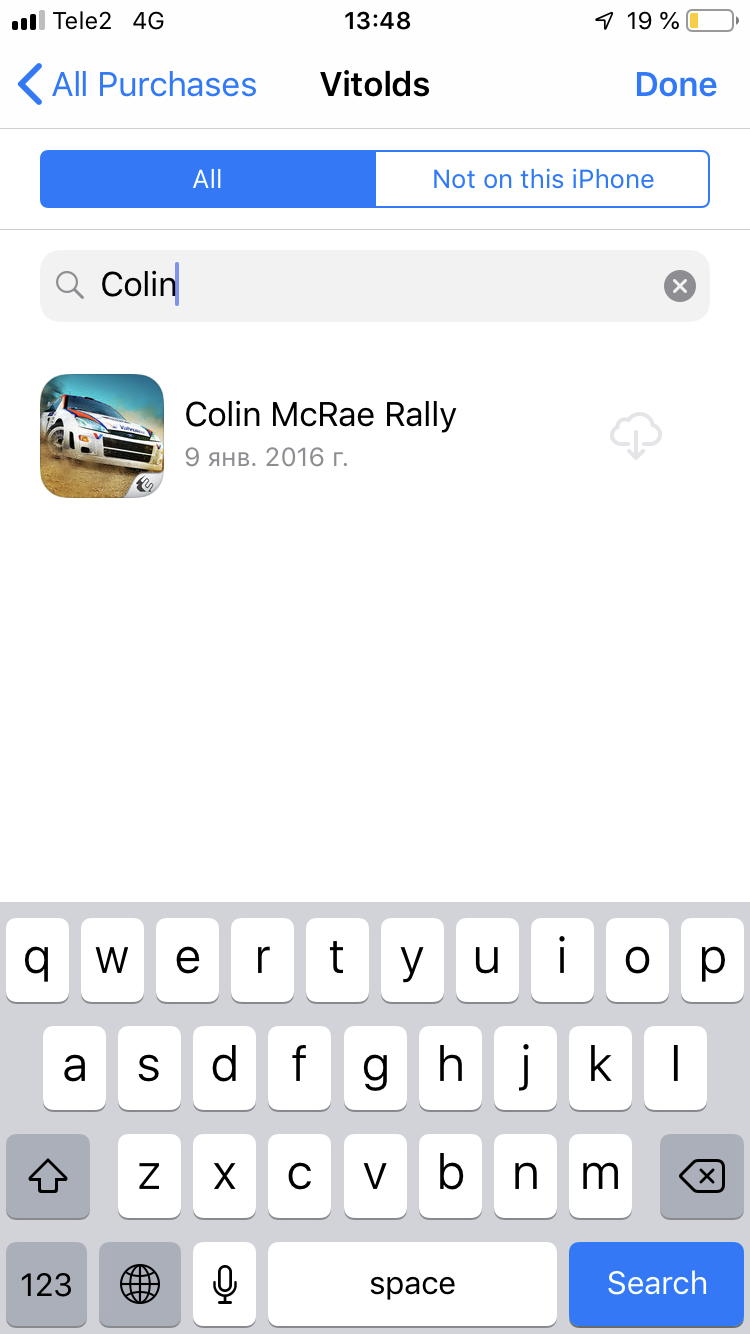Tap Done to close the purchases screen
The image size is (750, 1334).
[676, 85]
